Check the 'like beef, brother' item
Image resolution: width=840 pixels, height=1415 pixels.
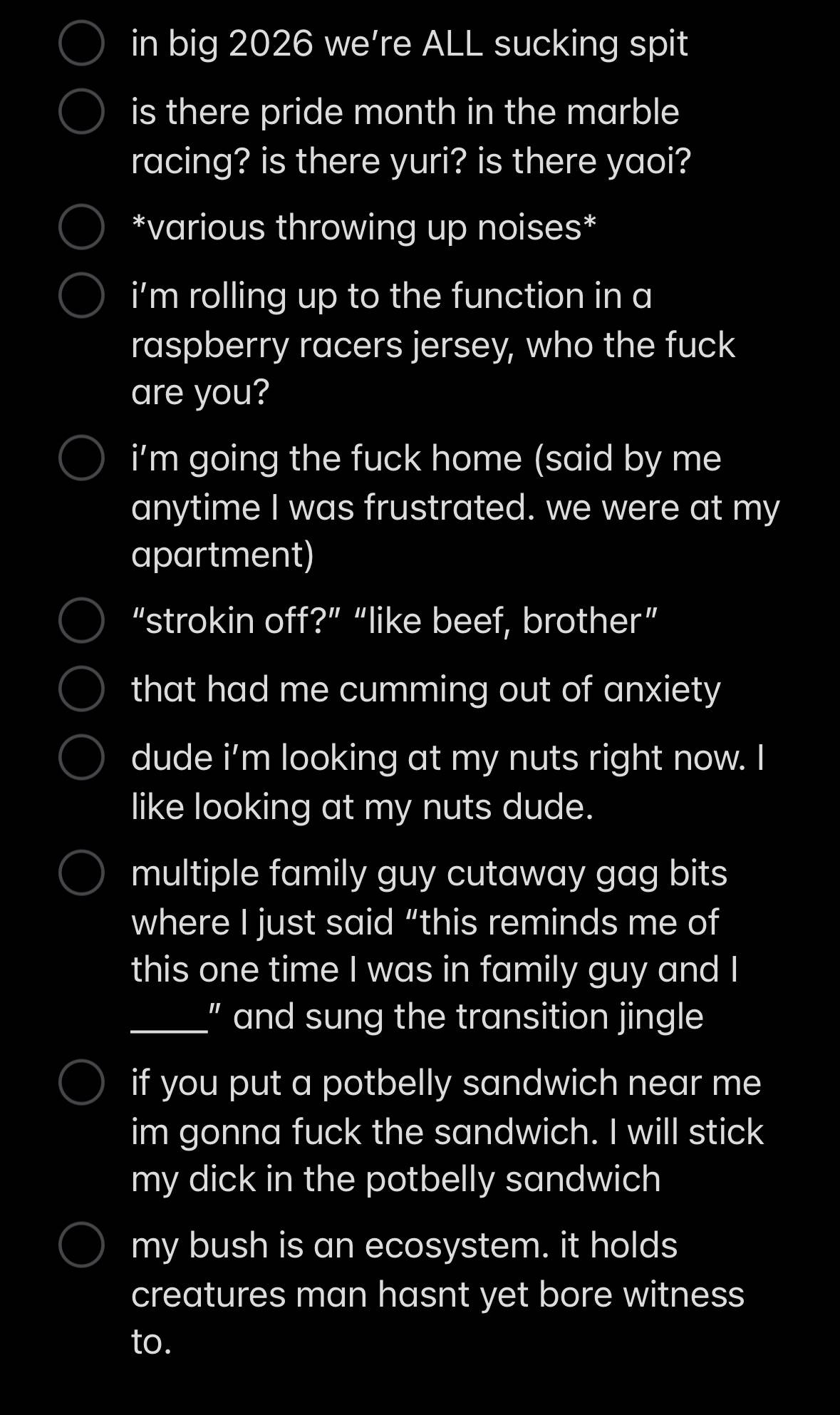[81, 620]
